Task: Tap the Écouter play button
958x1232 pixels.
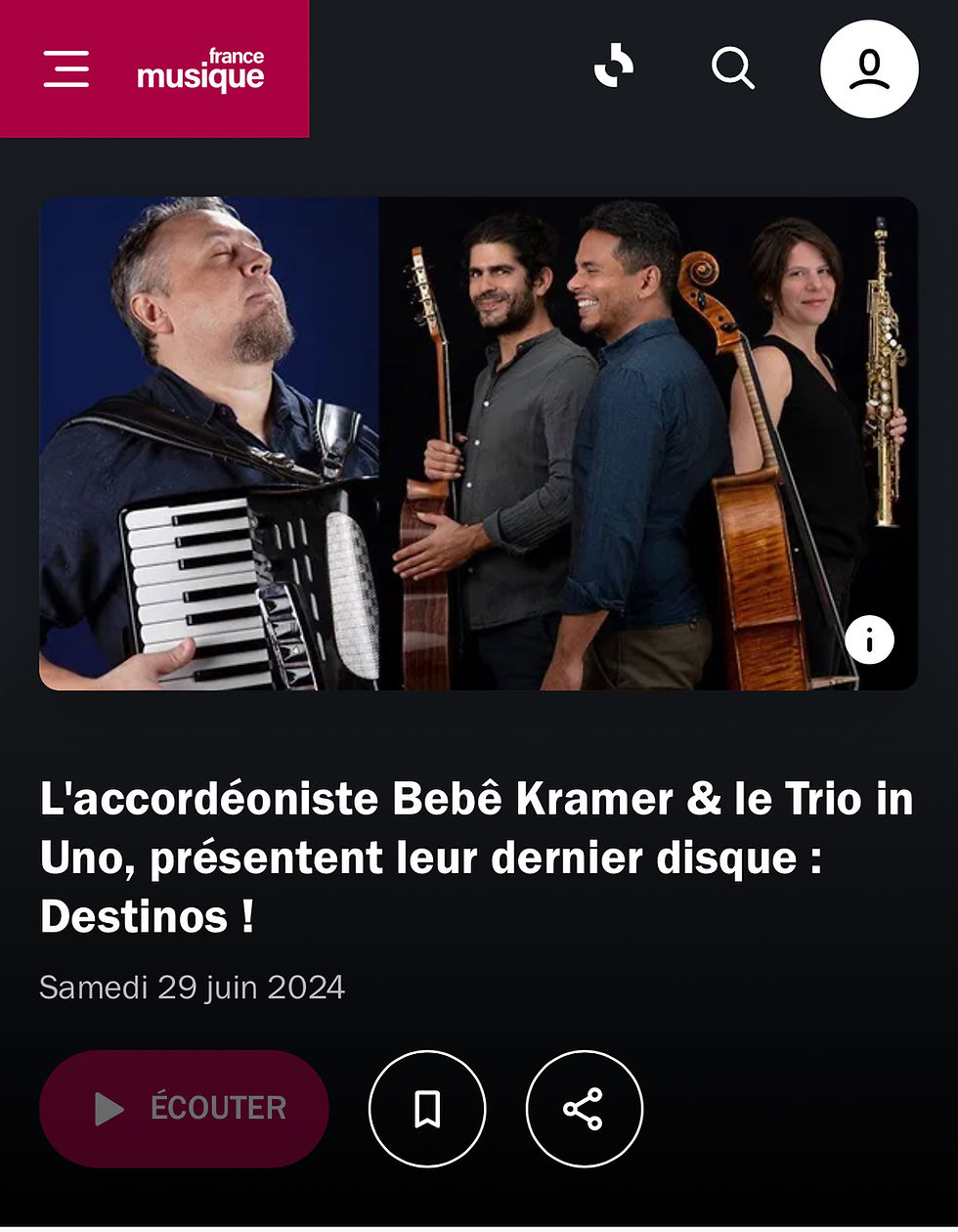Action: tap(184, 1108)
